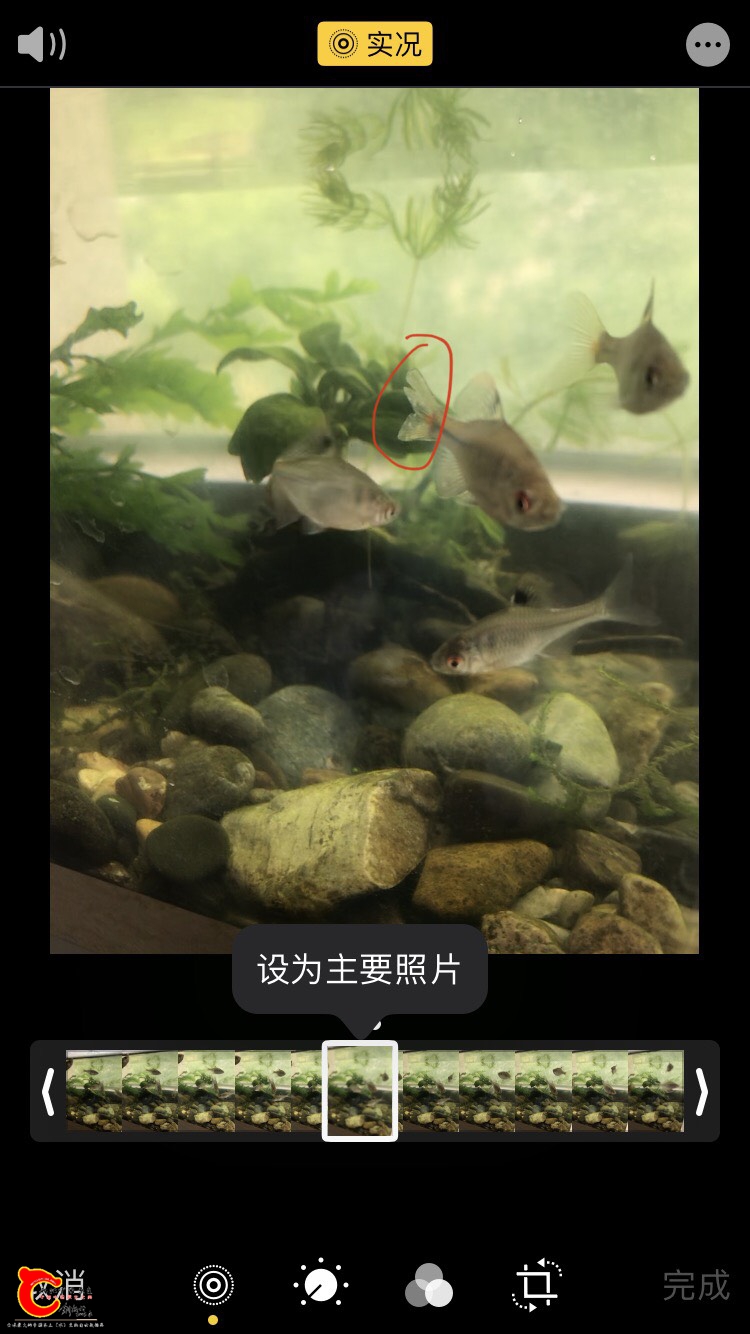The image size is (750, 1334).
Task: Tap the right trim handle of filmstrip
Action: pyautogui.click(x=701, y=1091)
